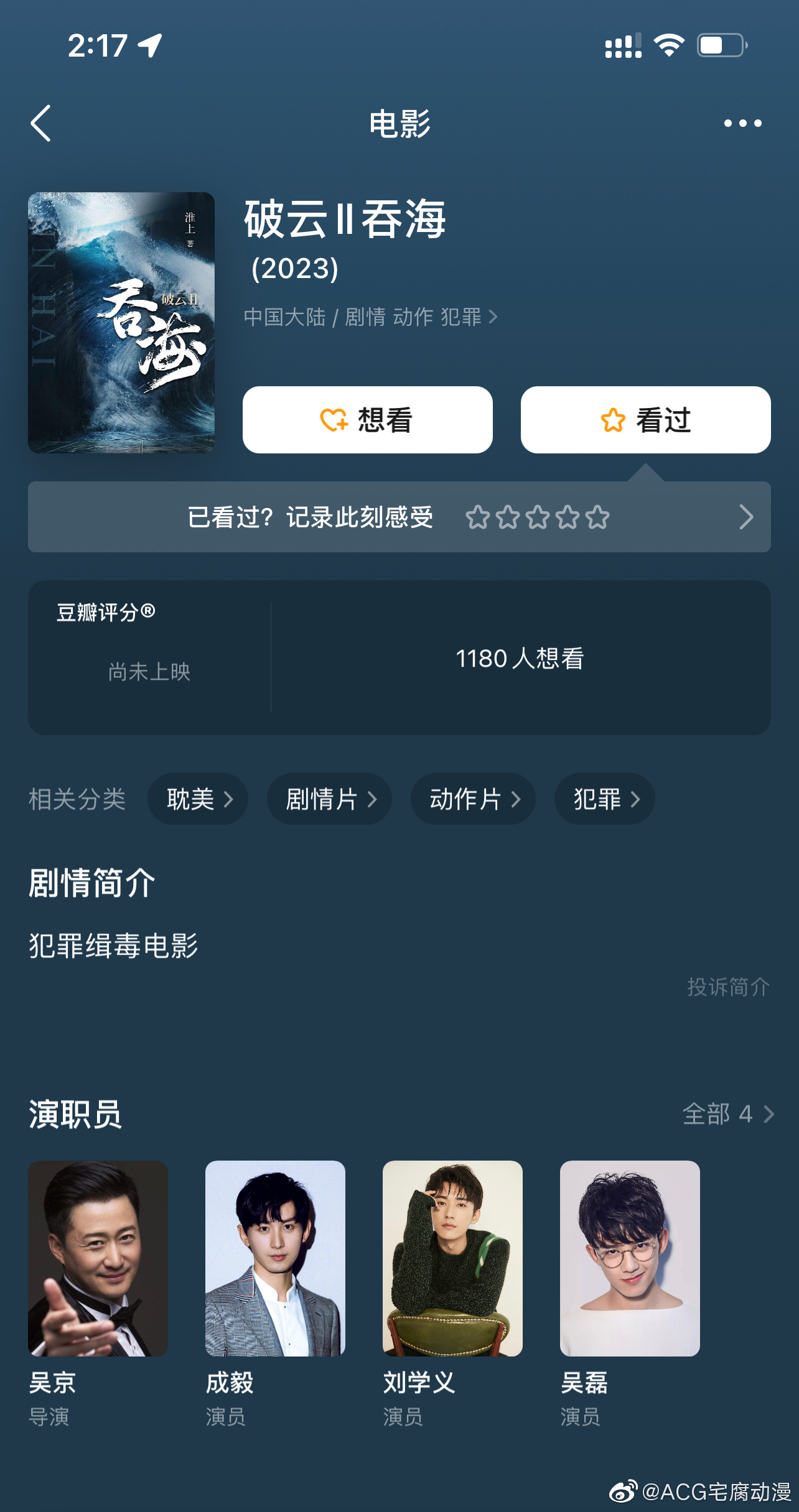Open actor 刘学义's profile
This screenshot has width=799, height=1512.
(x=452, y=1258)
